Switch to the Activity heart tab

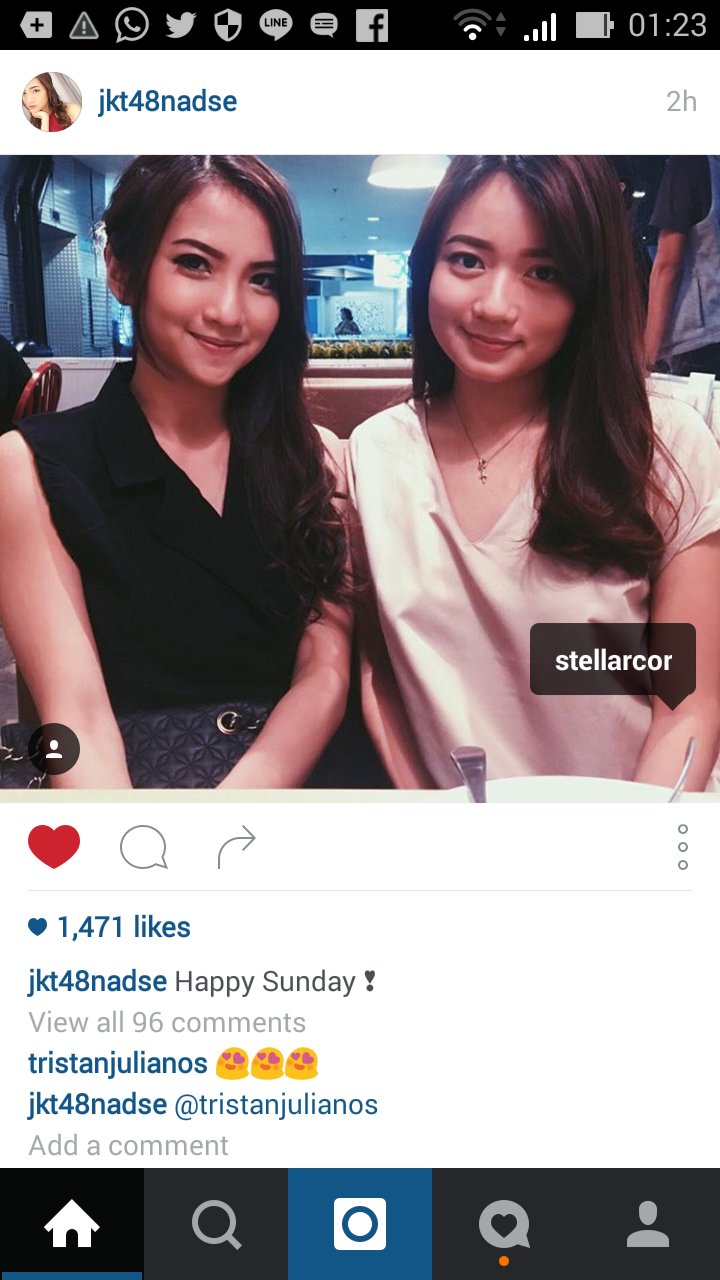point(504,1224)
